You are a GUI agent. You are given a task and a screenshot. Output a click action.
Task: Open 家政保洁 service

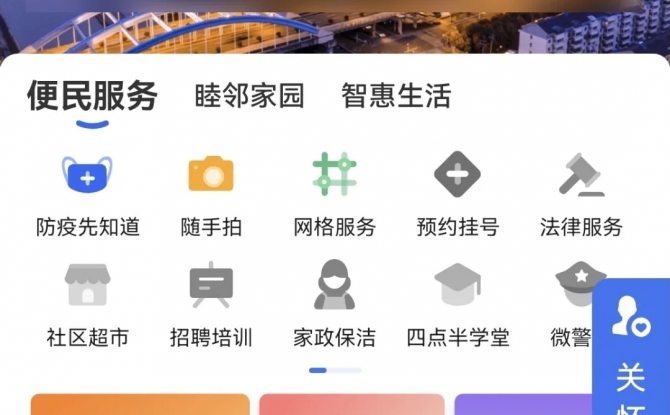tap(334, 303)
